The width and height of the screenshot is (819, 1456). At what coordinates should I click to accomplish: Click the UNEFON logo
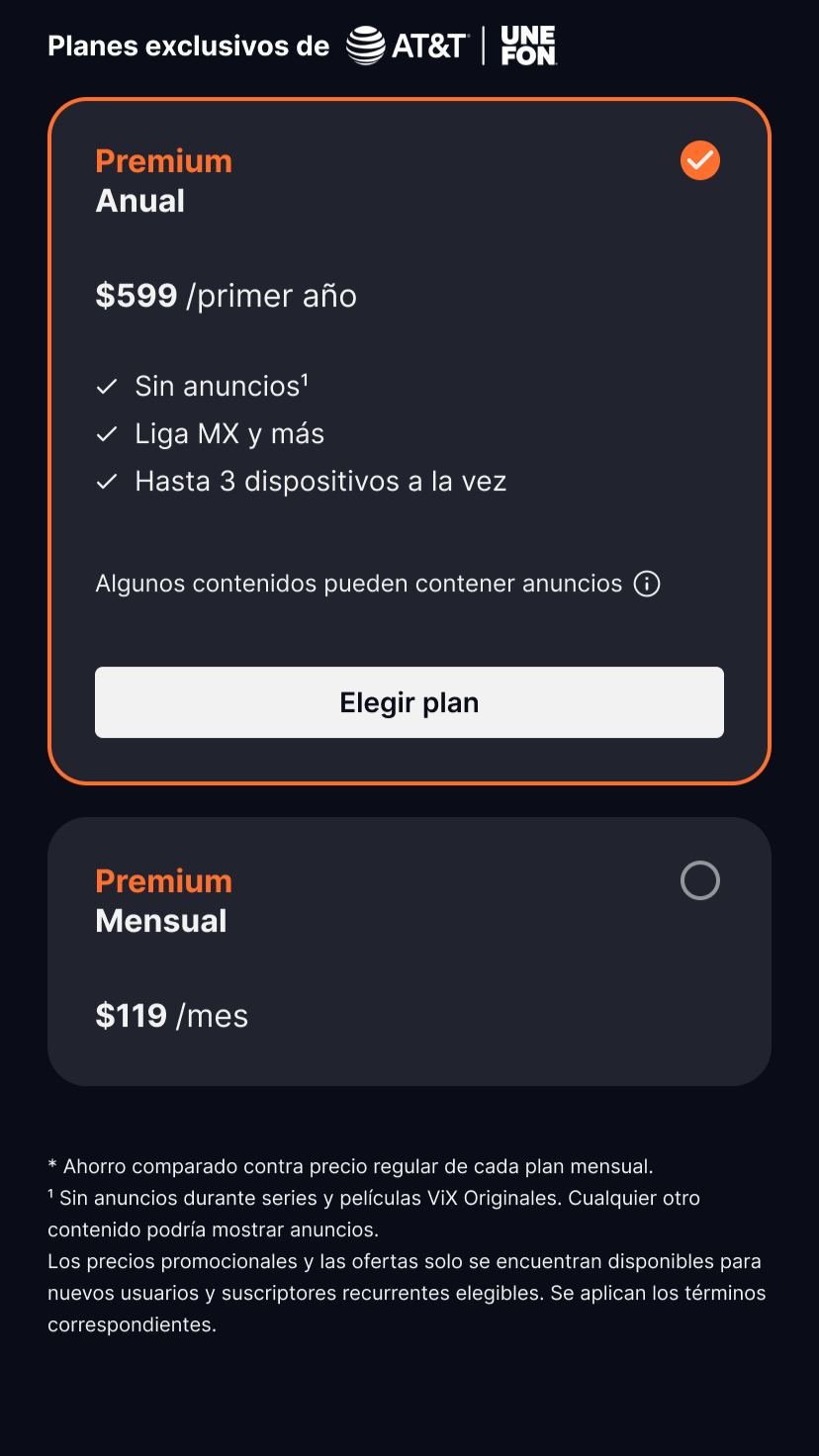tap(530, 45)
